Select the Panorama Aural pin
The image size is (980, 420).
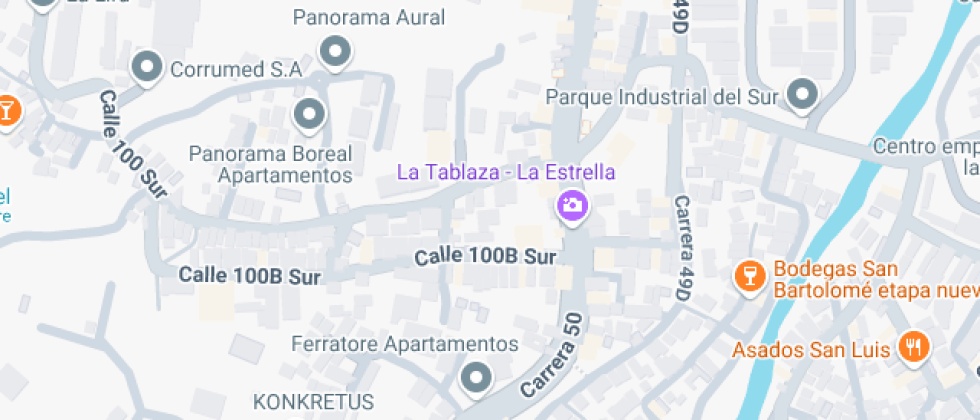[x=335, y=48]
